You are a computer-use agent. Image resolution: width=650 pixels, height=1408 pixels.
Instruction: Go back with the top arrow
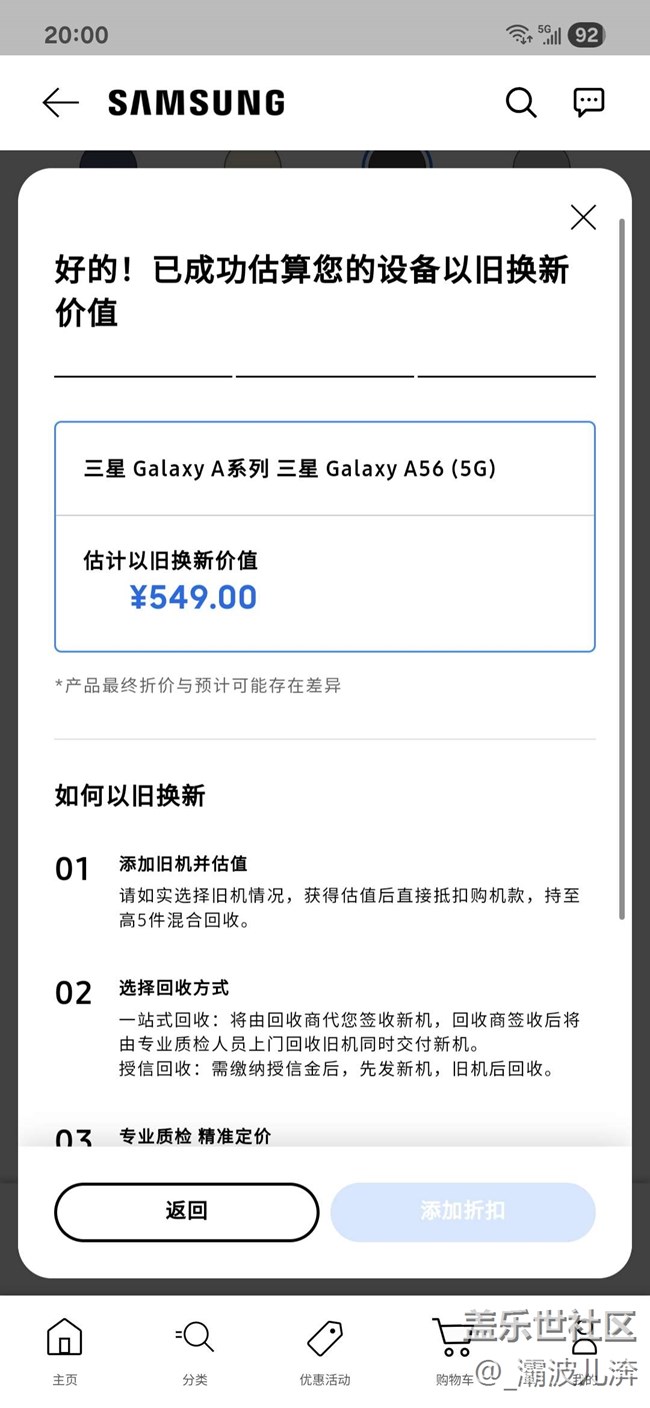coord(60,102)
